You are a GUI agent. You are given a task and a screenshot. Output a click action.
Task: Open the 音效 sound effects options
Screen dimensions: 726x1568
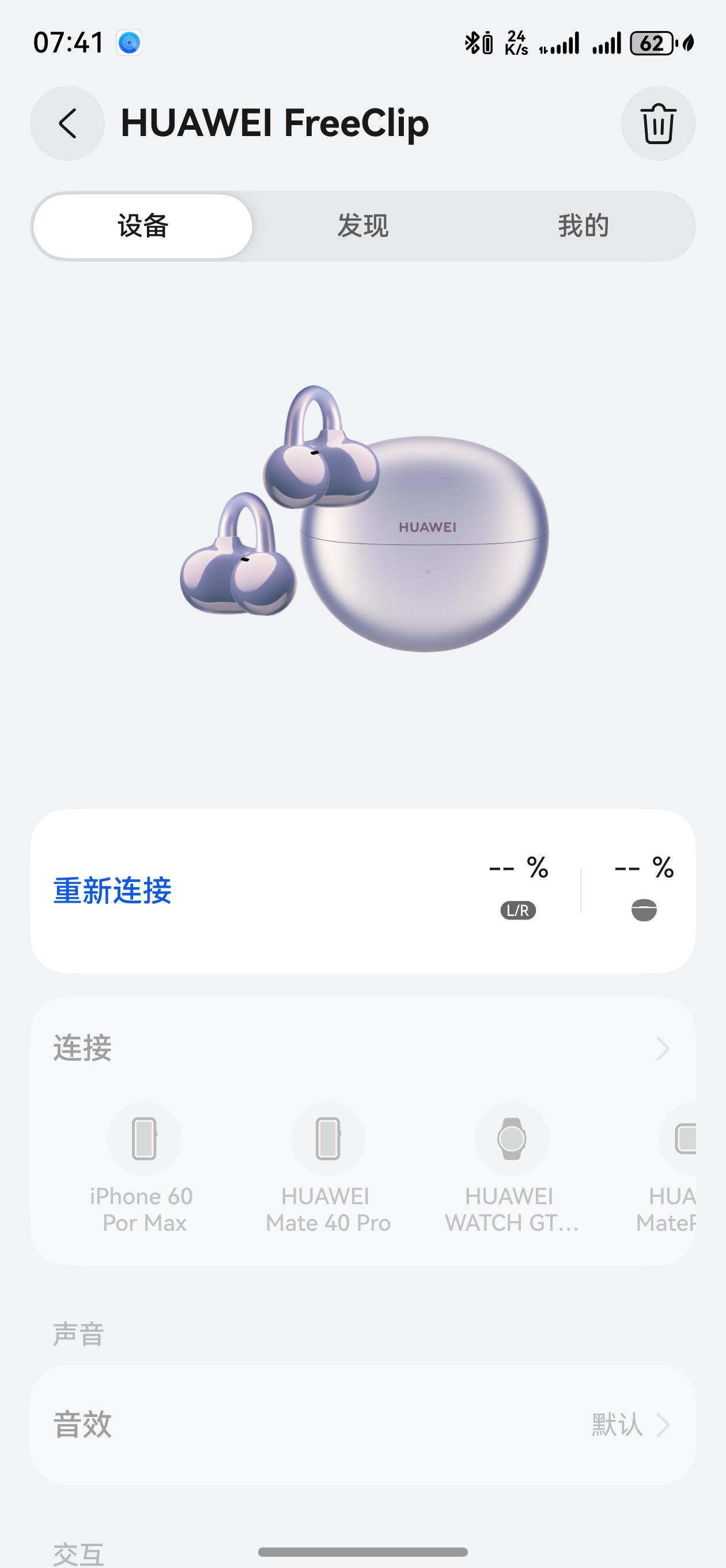coord(82,1424)
